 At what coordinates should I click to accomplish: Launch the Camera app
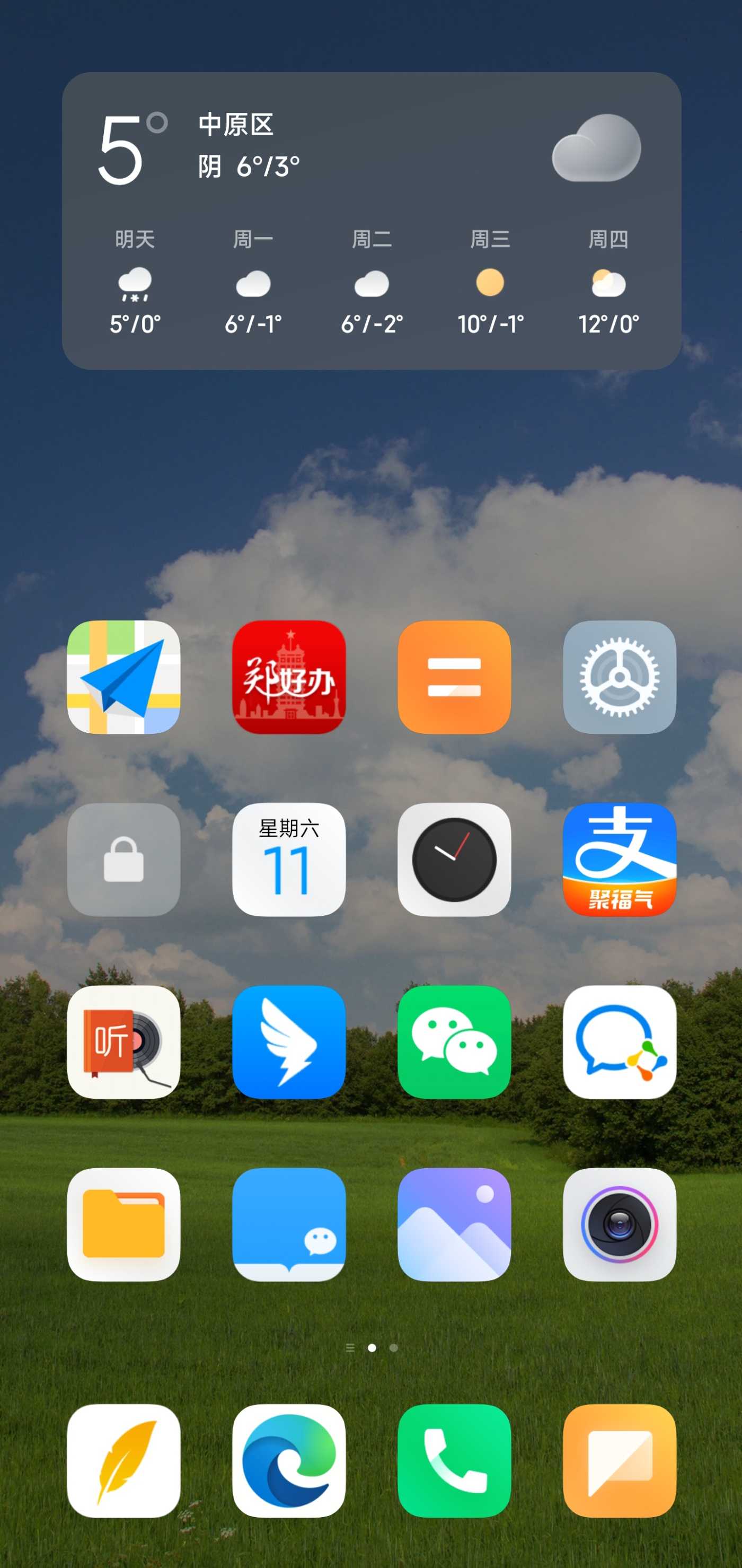coord(619,1225)
